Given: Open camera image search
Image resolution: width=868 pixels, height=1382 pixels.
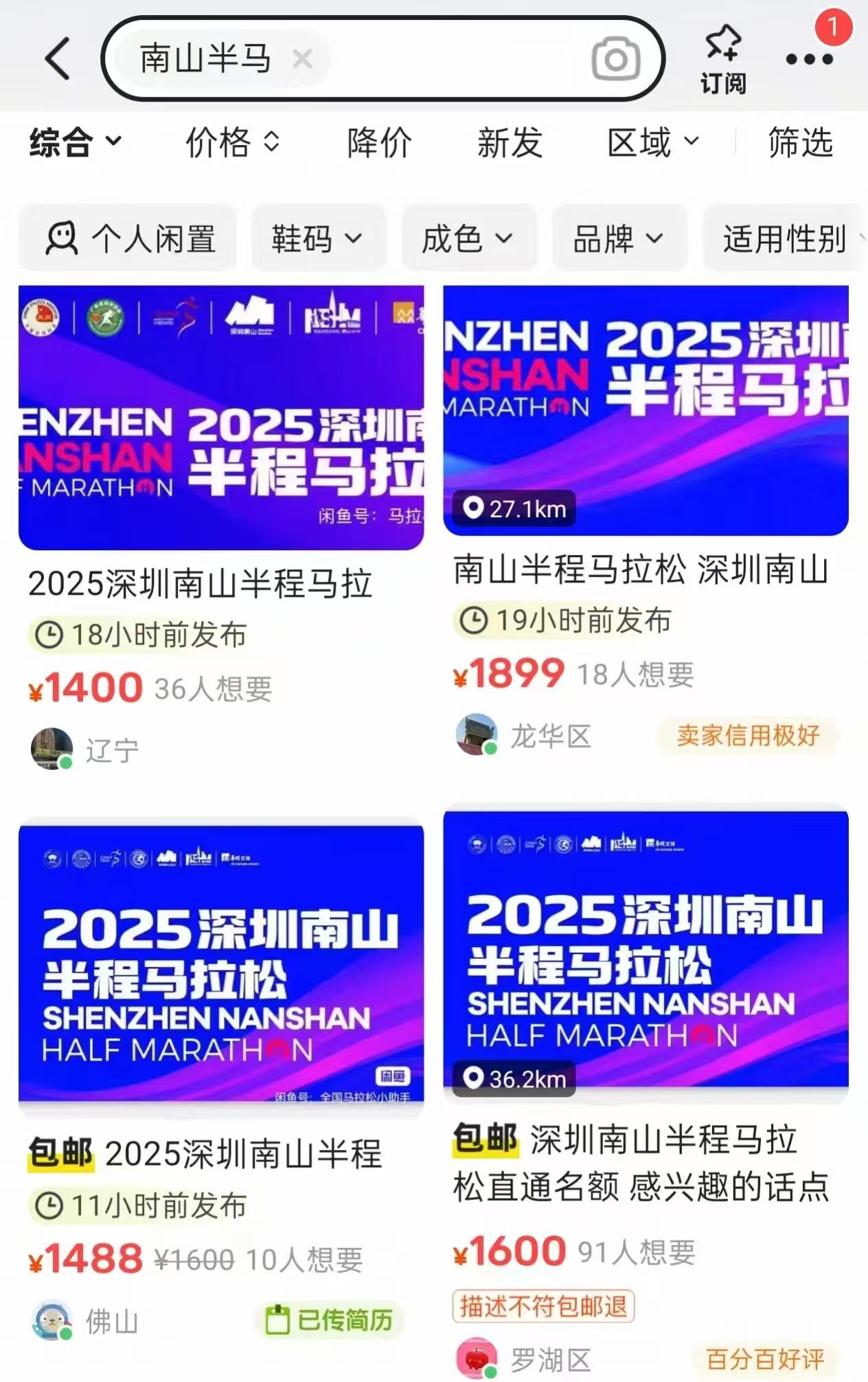Looking at the screenshot, I should tap(615, 59).
